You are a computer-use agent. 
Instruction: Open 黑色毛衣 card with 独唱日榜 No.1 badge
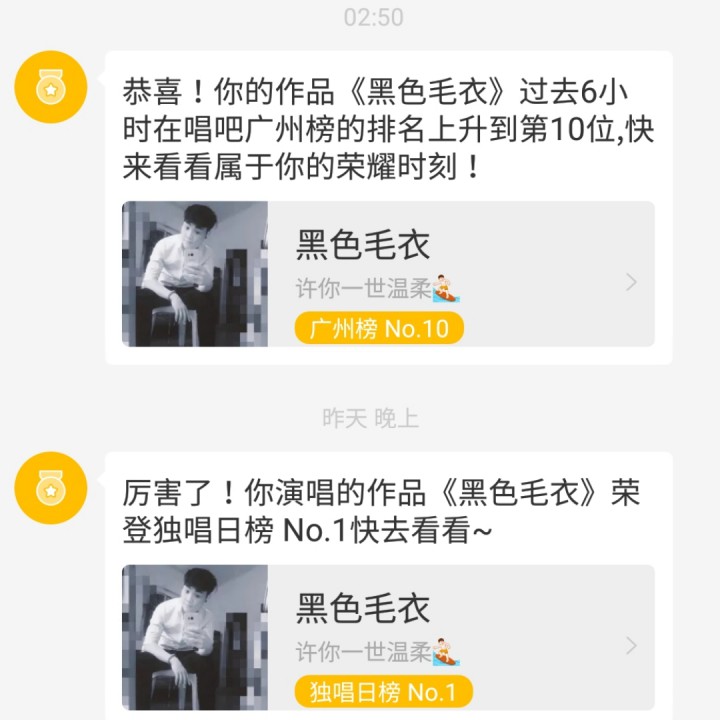(x=388, y=637)
